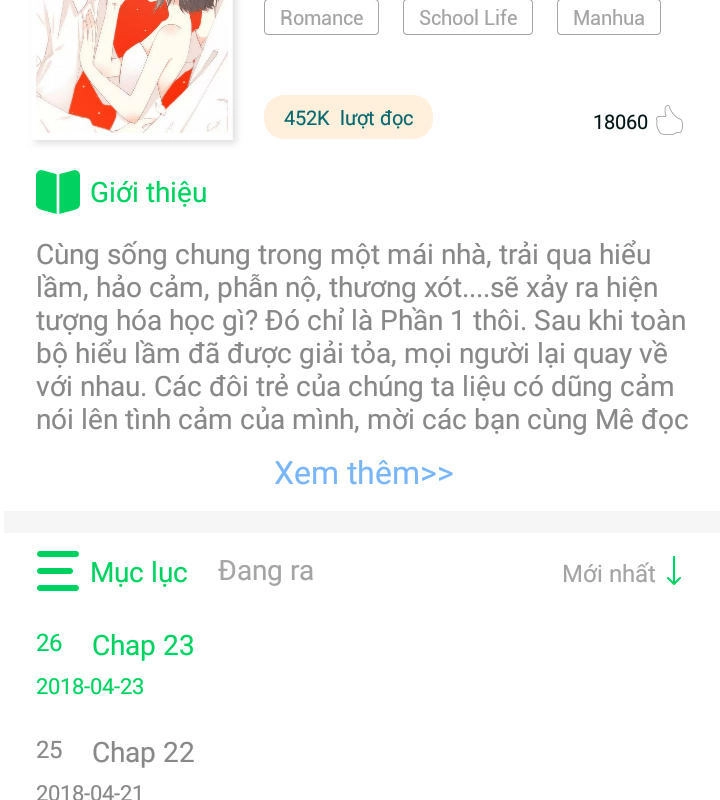Click the like thumbs-up icon
This screenshot has width=720, height=800.
tap(668, 120)
